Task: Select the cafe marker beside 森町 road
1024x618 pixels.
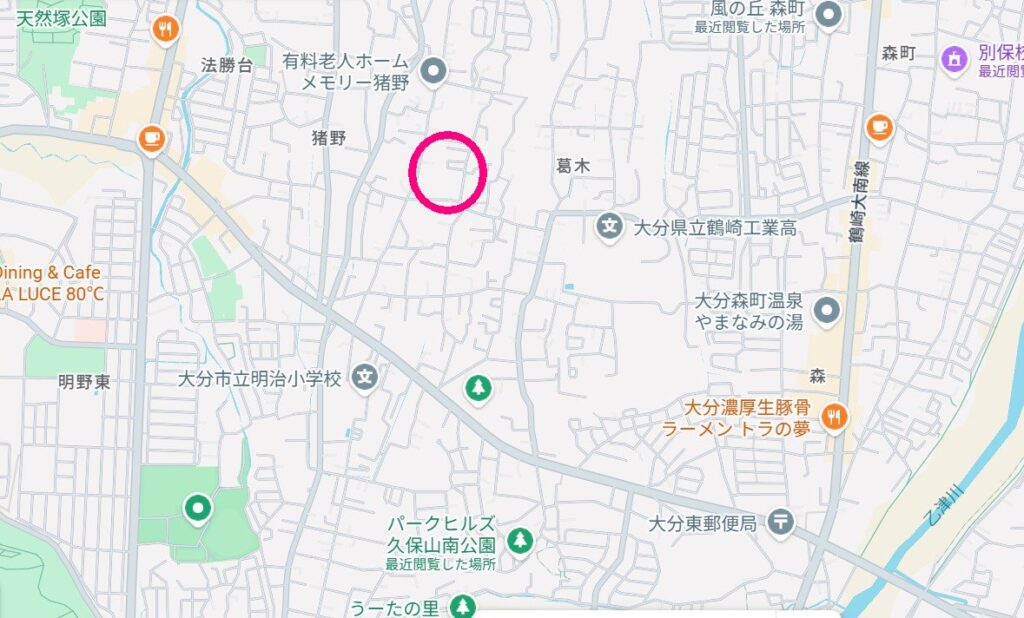Action: click(x=878, y=126)
